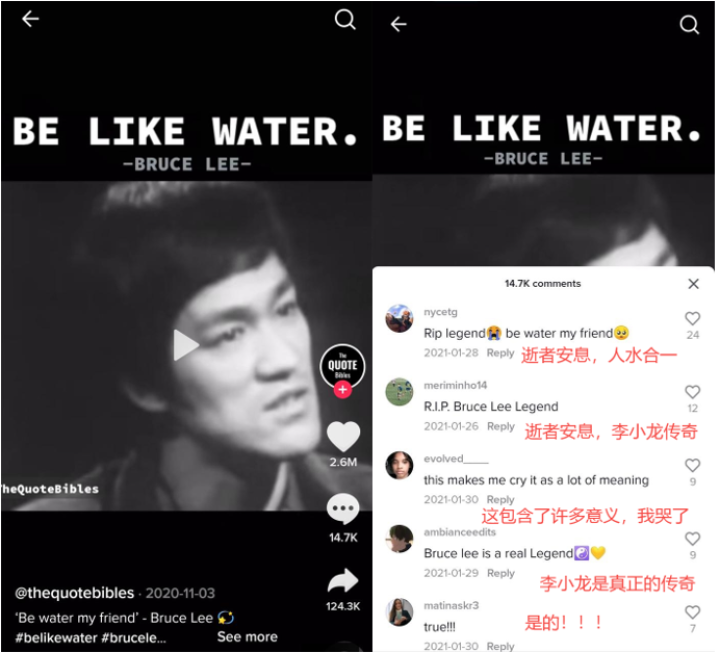This screenshot has height=653, width=720.
Task: Like nycetg's comment
Action: tap(692, 319)
